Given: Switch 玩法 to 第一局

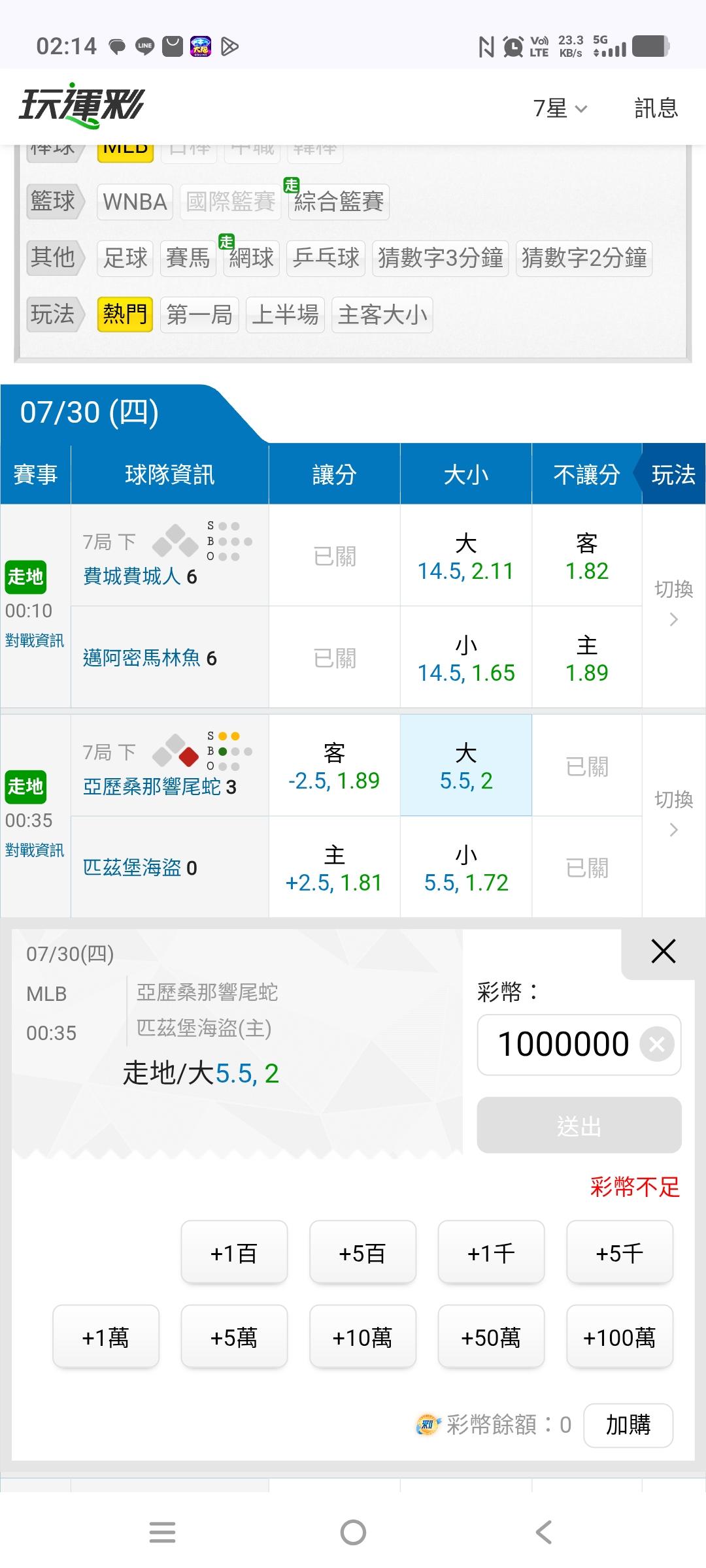Looking at the screenshot, I should click(199, 315).
